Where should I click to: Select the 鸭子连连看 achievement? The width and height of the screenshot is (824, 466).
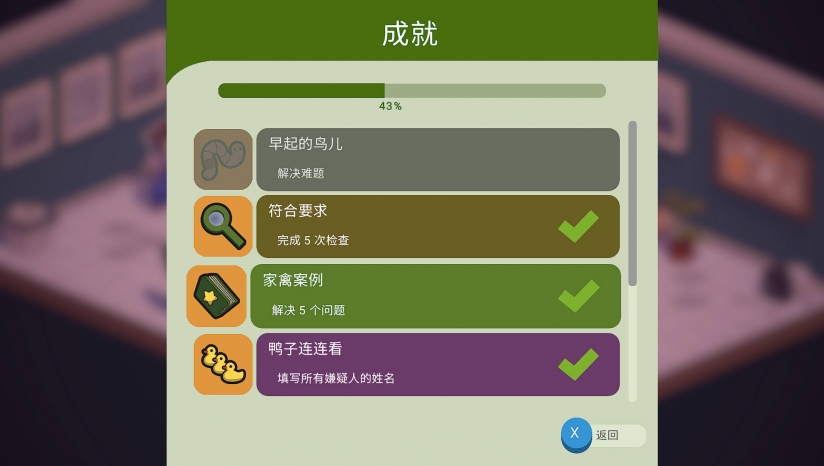437,364
